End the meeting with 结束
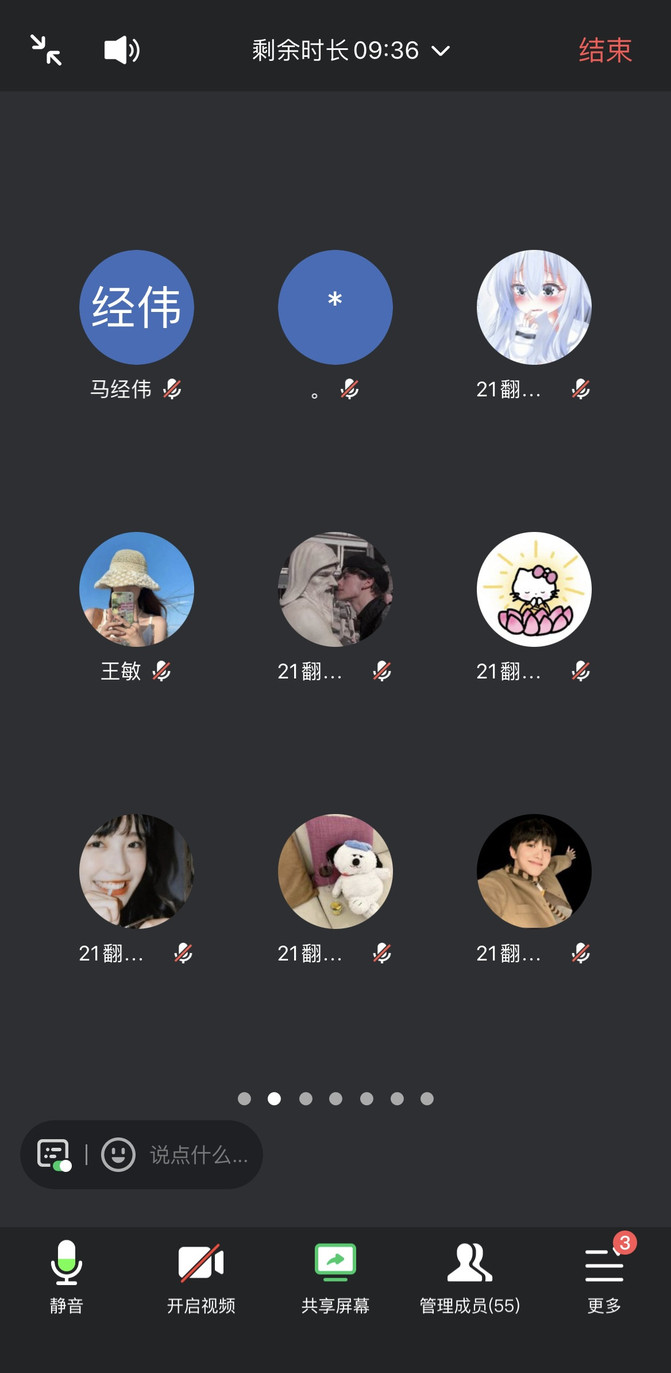This screenshot has height=1373, width=671. [x=605, y=50]
